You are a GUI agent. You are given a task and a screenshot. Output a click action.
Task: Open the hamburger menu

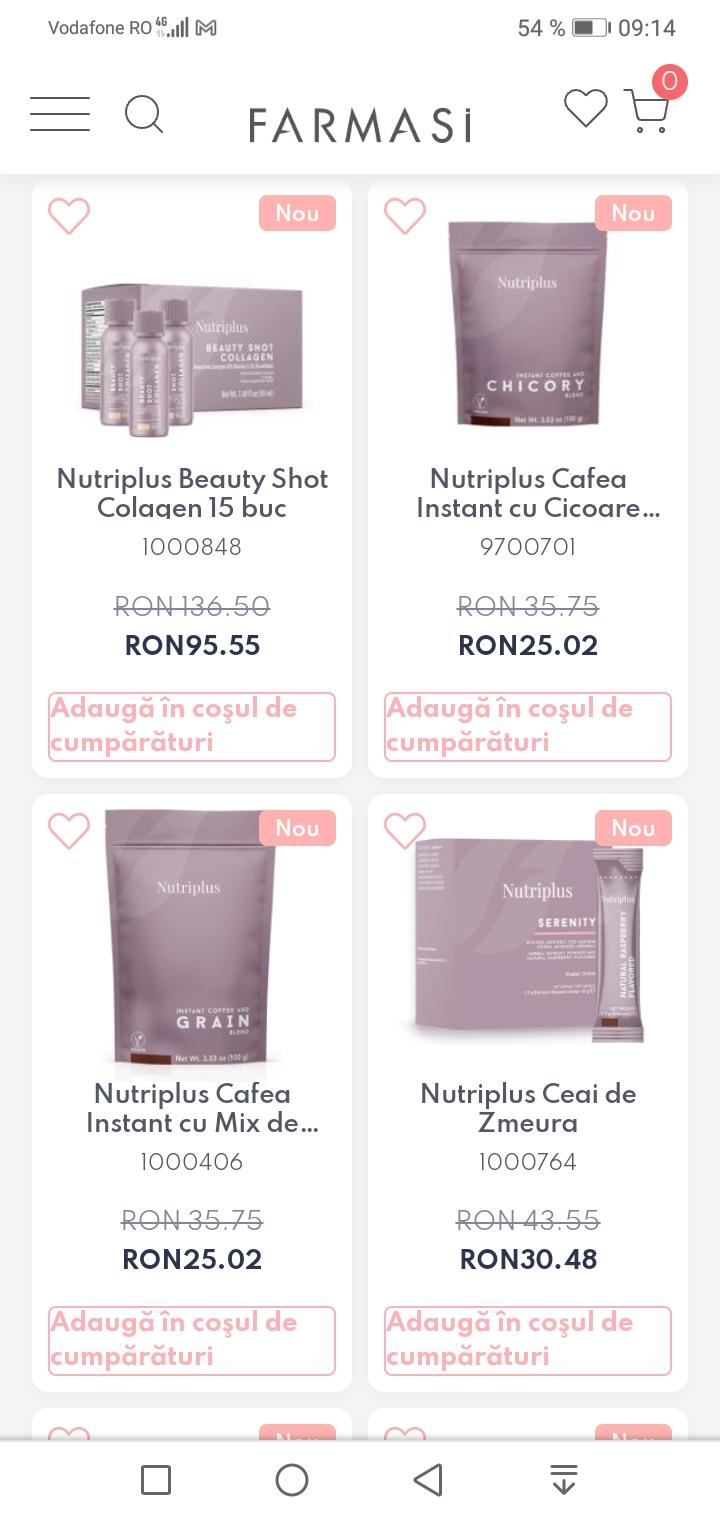click(x=60, y=114)
